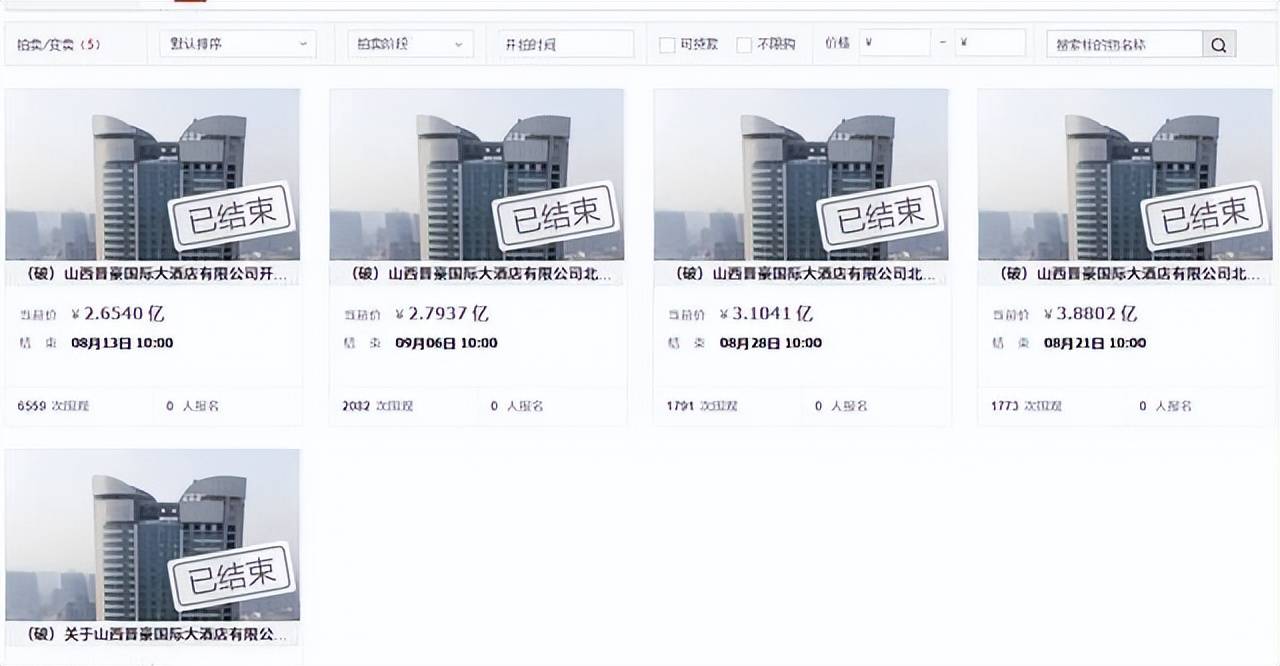Focus the minimum price input field

click(895, 44)
